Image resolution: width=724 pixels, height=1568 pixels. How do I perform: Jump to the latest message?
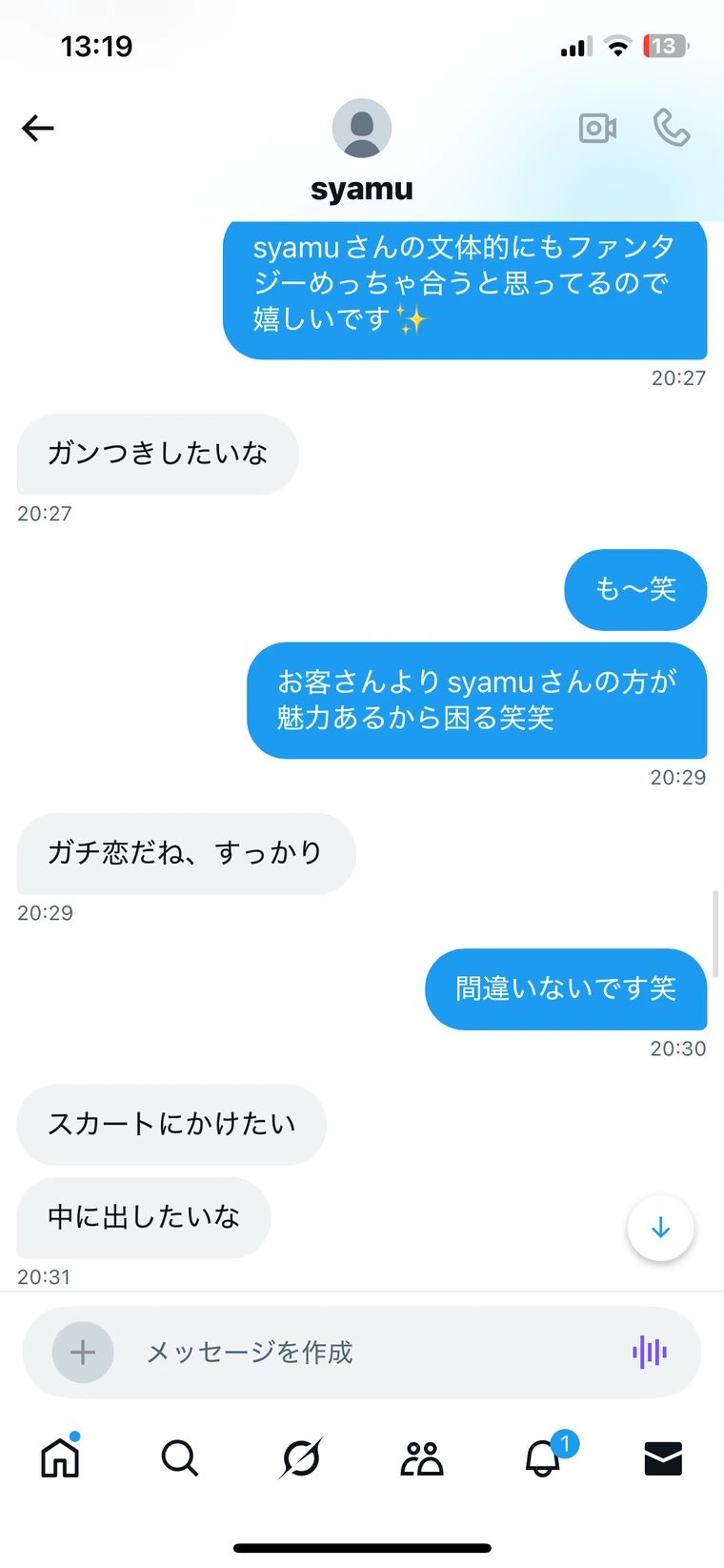point(660,1228)
